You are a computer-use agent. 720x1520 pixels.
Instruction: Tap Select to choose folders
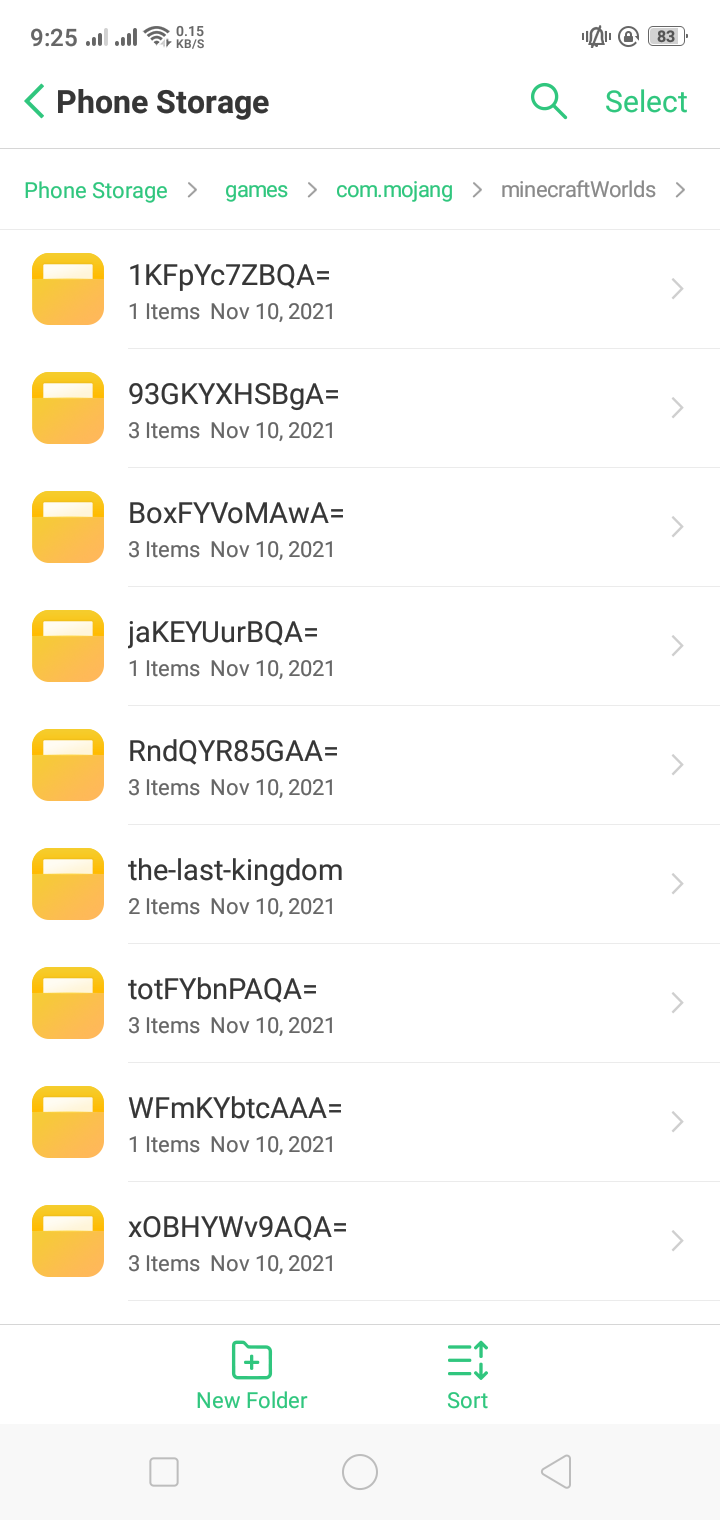pos(646,102)
